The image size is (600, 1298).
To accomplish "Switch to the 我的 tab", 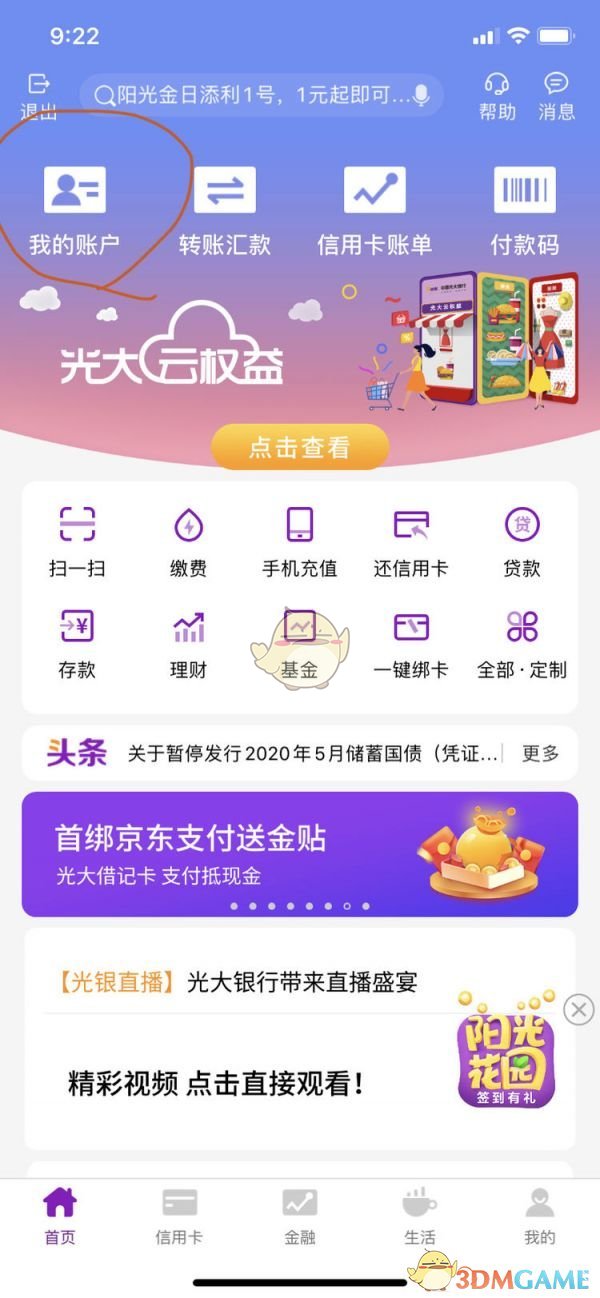I will point(539,1217).
